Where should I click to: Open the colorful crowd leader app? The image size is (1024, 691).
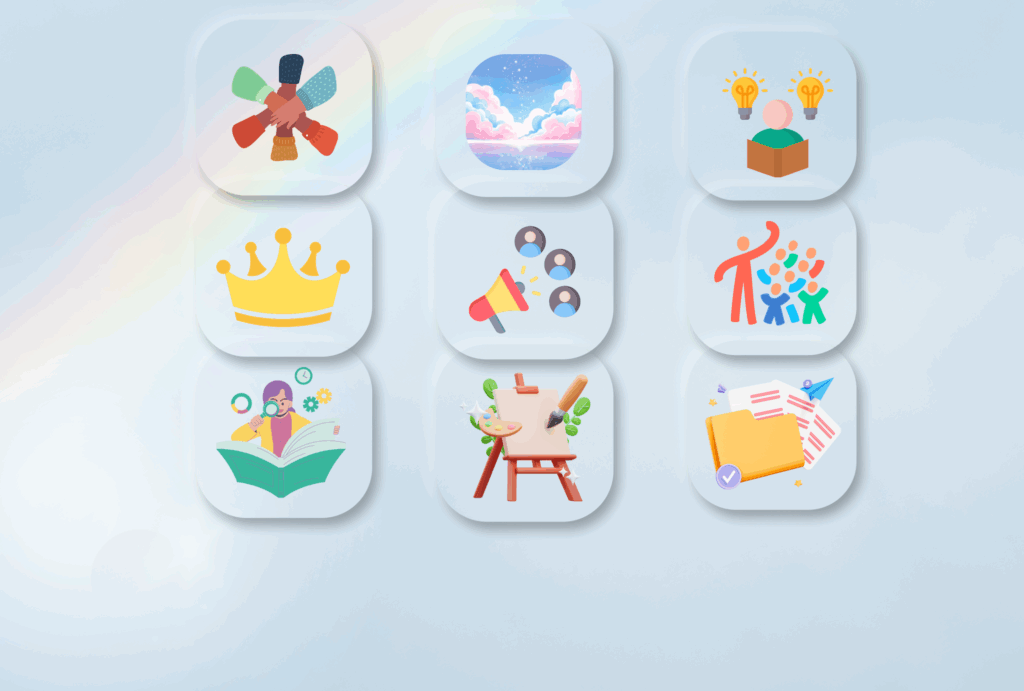771,274
